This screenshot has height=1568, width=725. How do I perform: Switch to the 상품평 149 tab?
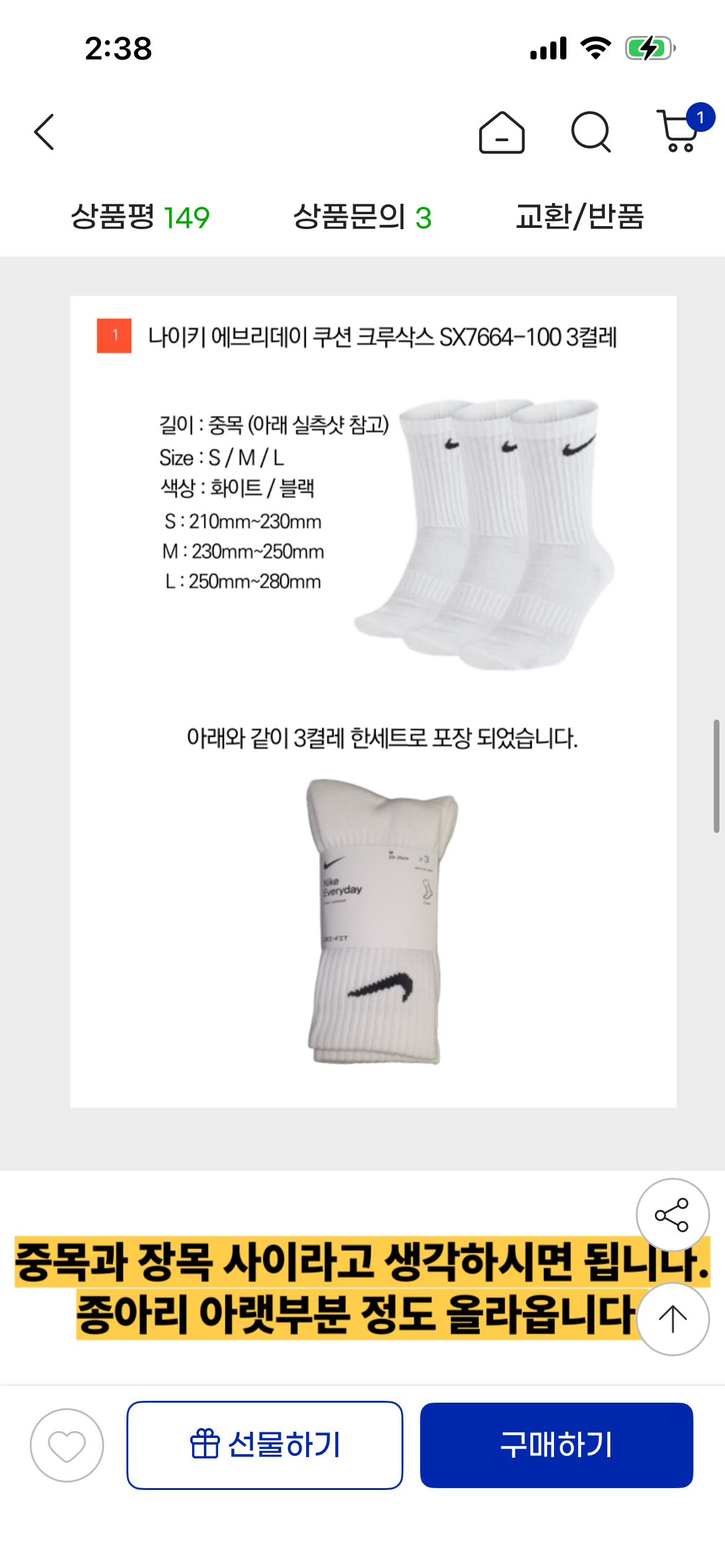[140, 217]
